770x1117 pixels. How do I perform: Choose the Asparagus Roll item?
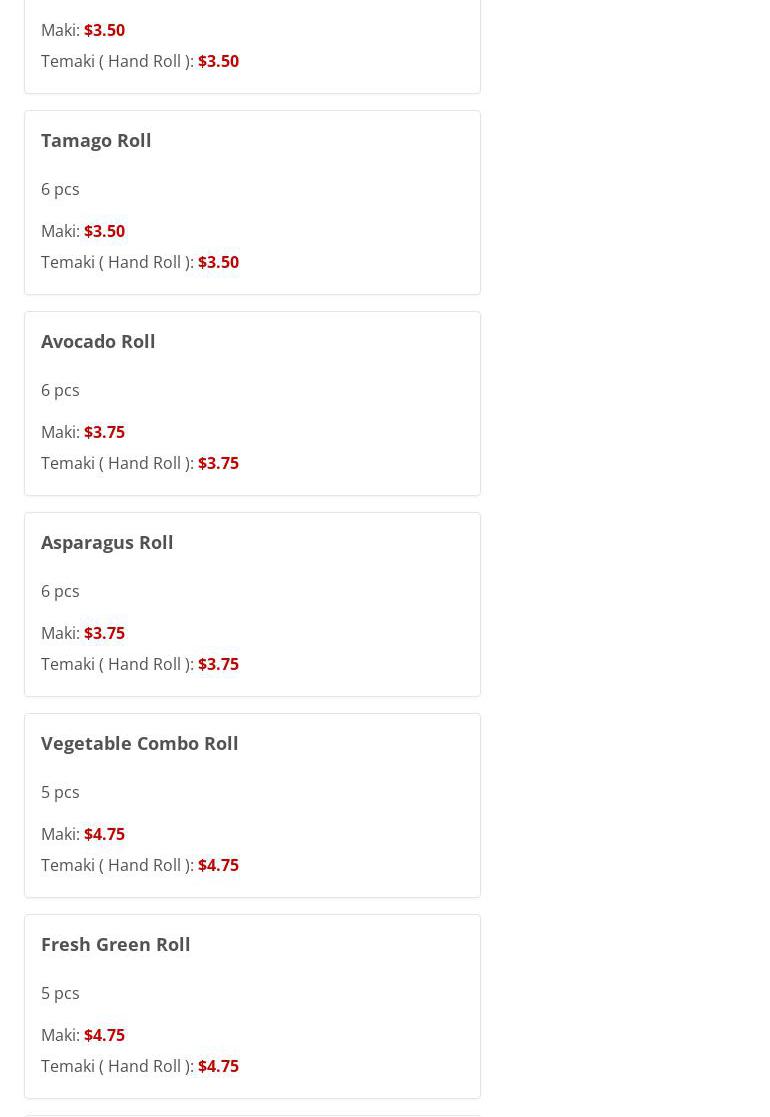107,543
